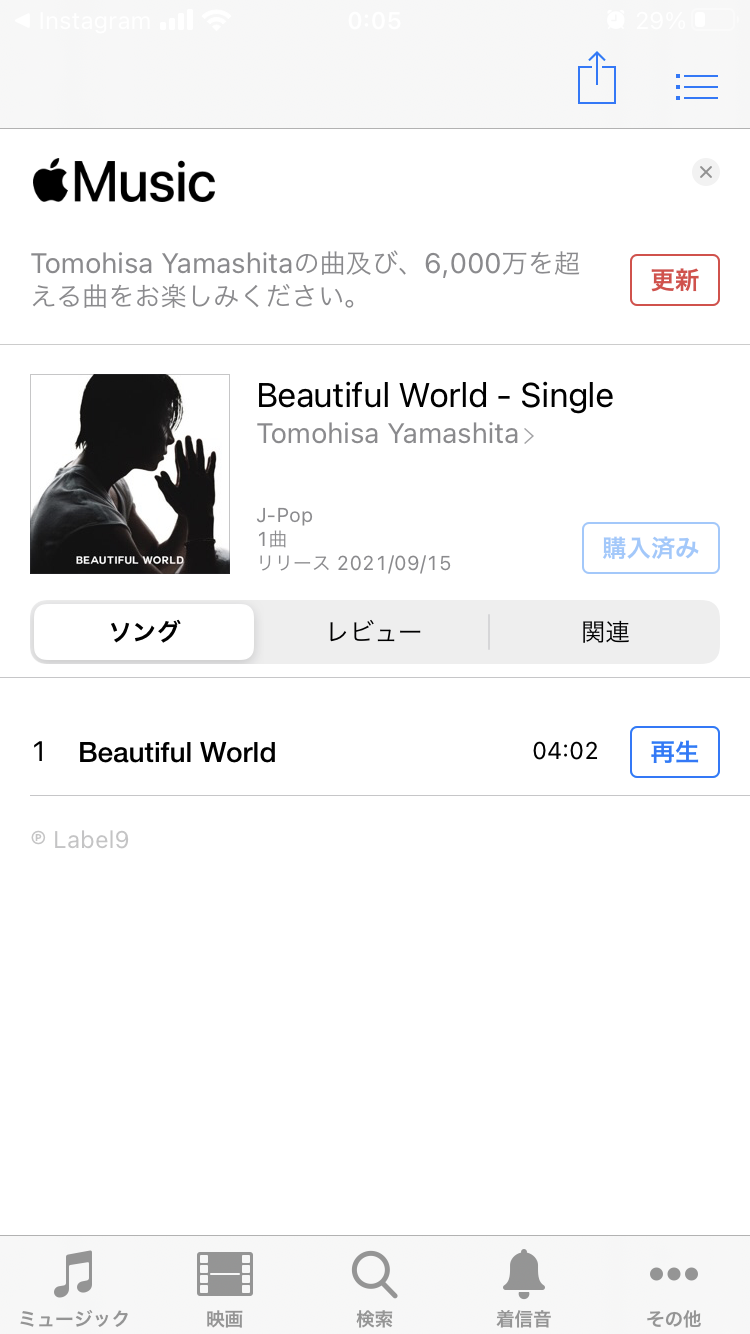The image size is (750, 1334).
Task: Go to the ミュージック tab
Action: [75, 1288]
